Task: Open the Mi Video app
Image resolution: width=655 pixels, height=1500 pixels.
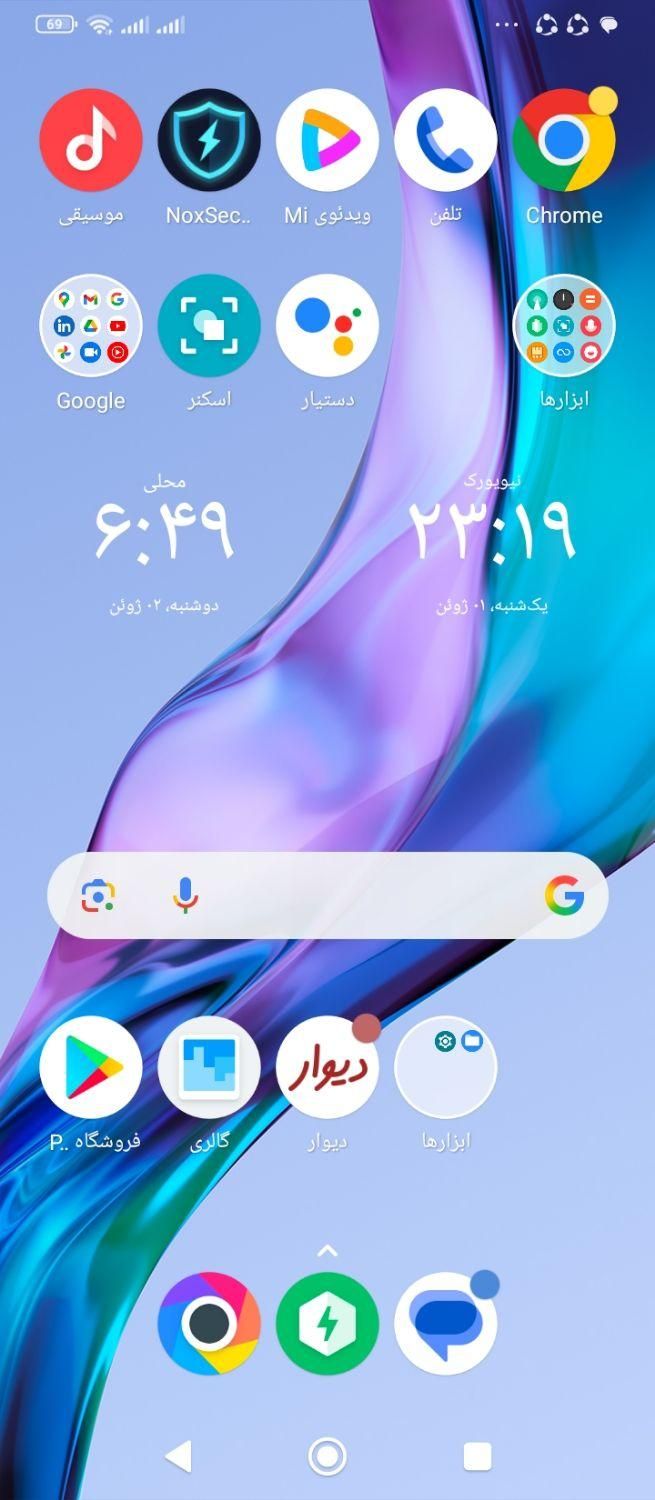Action: pyautogui.click(x=327, y=140)
